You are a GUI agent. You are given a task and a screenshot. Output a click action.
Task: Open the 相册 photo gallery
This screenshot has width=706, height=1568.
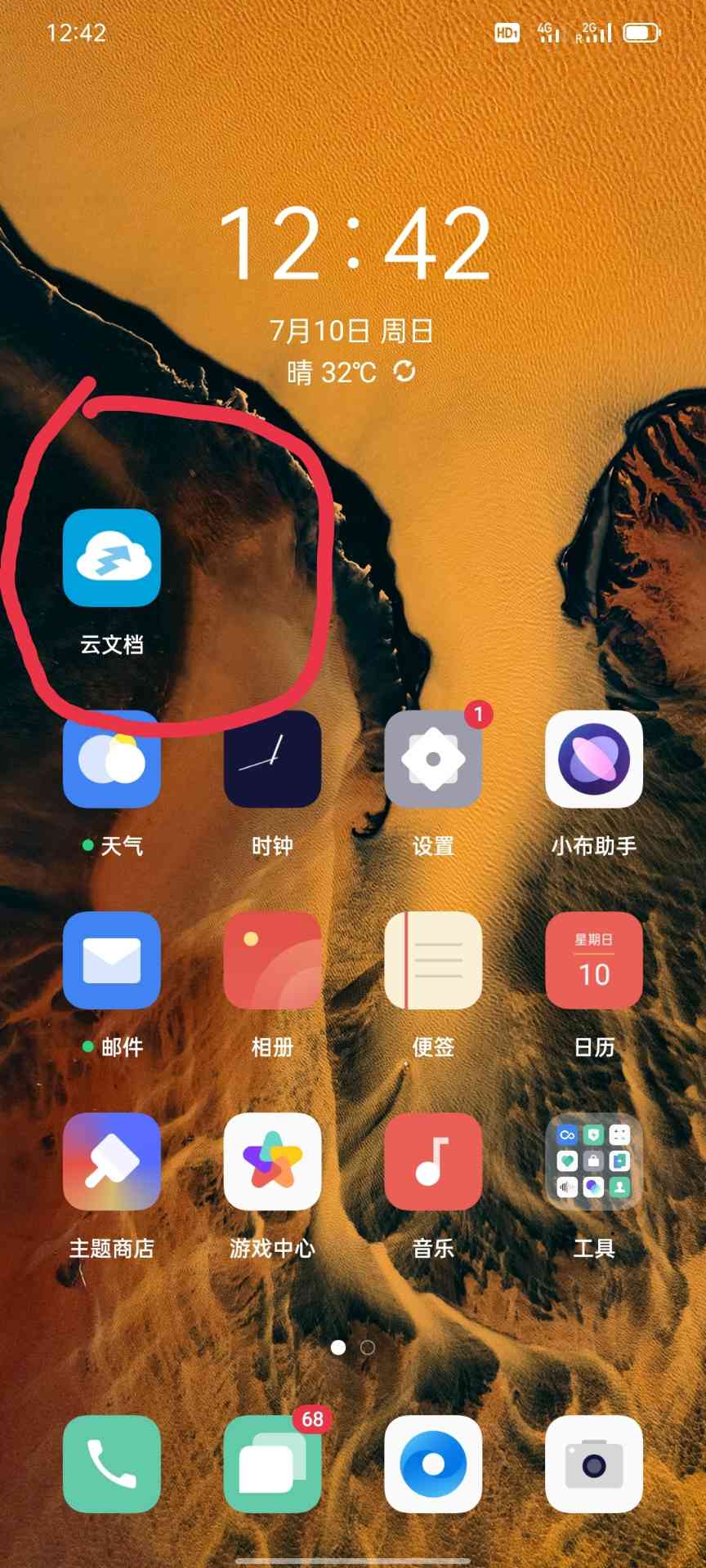pyautogui.click(x=272, y=960)
